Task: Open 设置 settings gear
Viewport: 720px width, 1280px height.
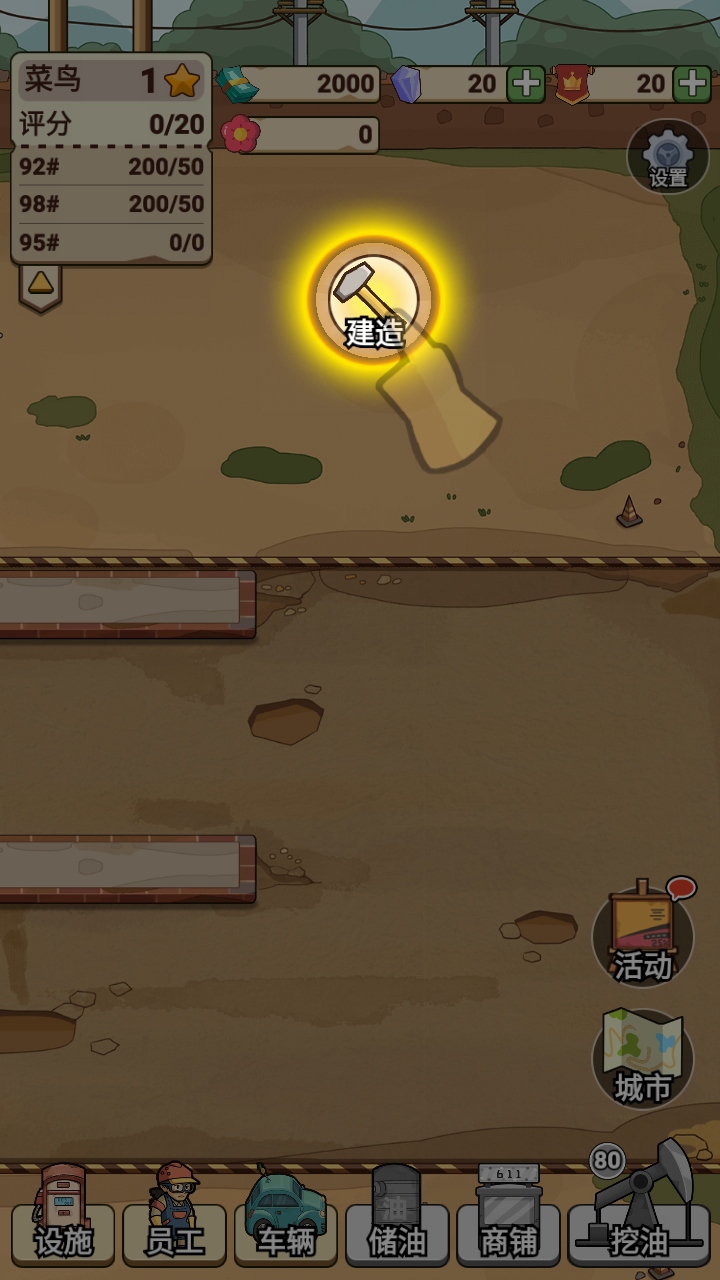Action: click(668, 157)
